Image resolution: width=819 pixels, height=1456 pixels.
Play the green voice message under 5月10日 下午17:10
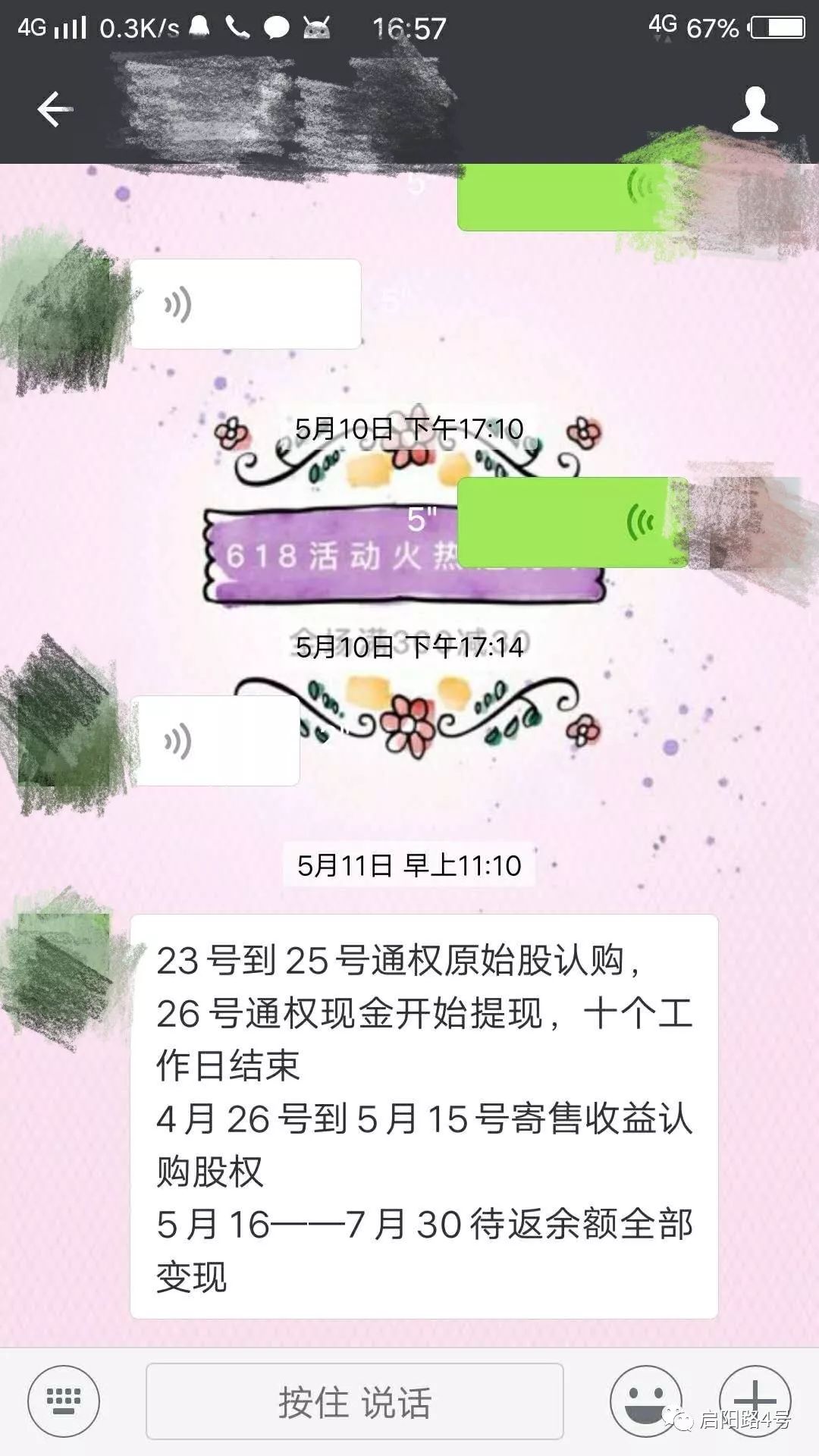[x=573, y=522]
